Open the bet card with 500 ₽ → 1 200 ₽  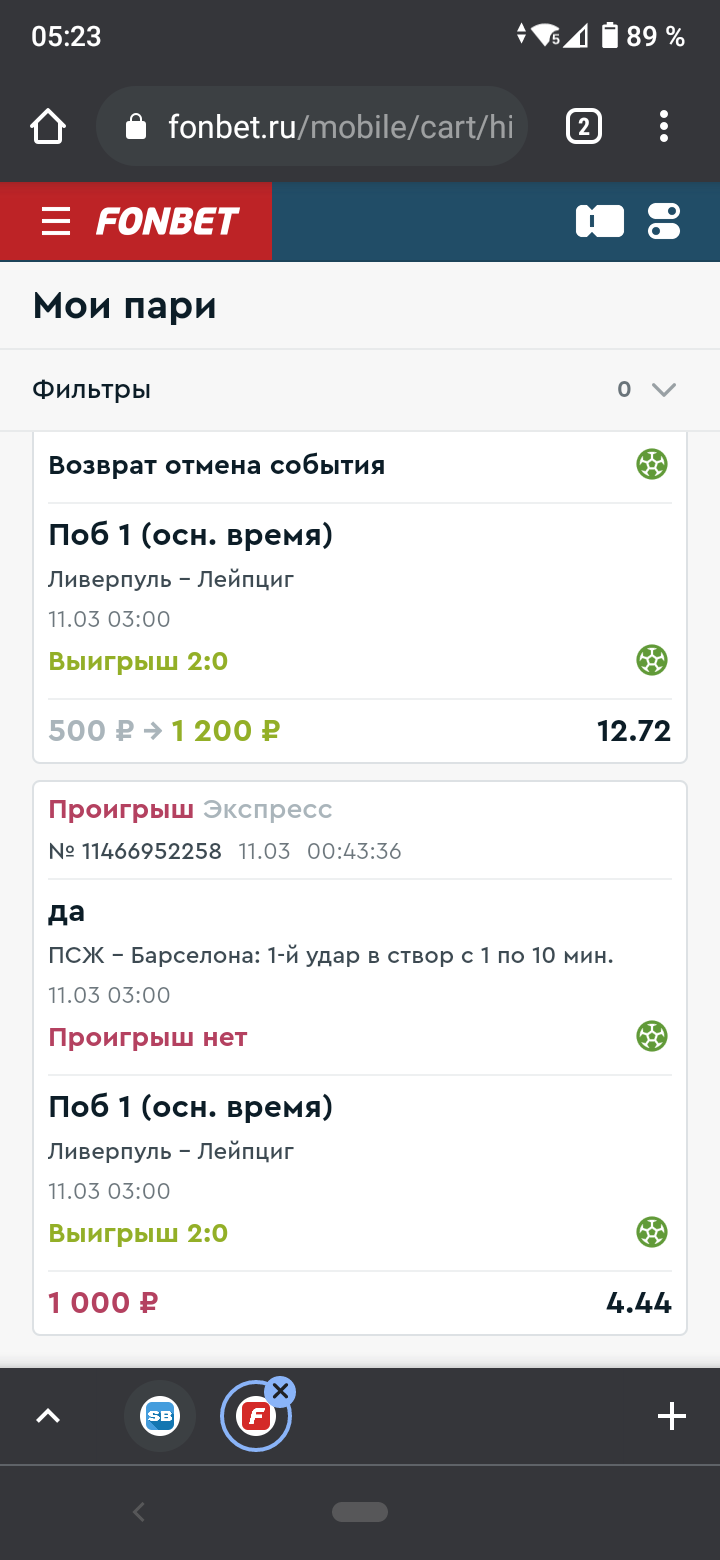[360, 597]
